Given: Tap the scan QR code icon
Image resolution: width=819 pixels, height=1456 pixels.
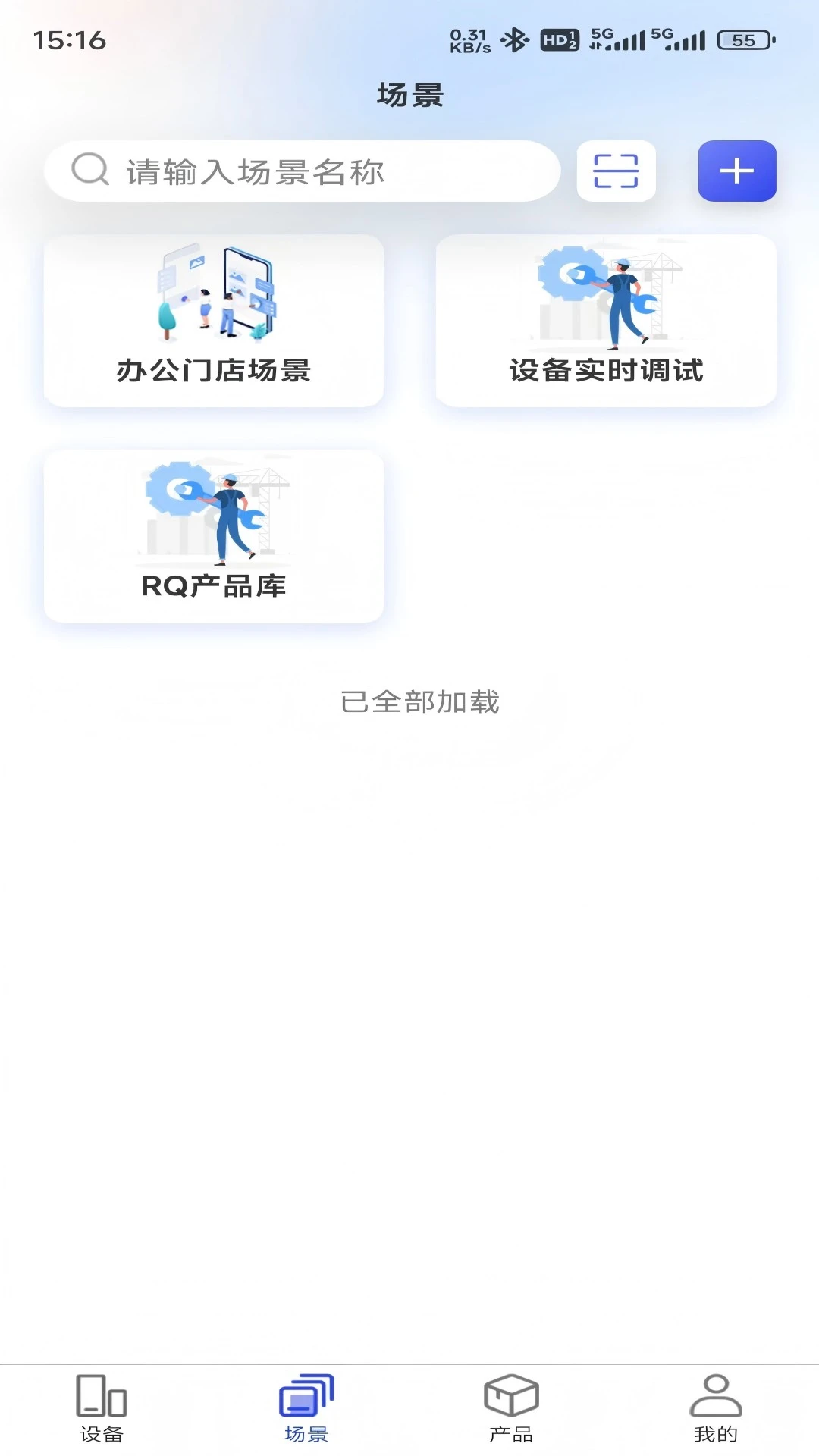Looking at the screenshot, I should (x=614, y=172).
